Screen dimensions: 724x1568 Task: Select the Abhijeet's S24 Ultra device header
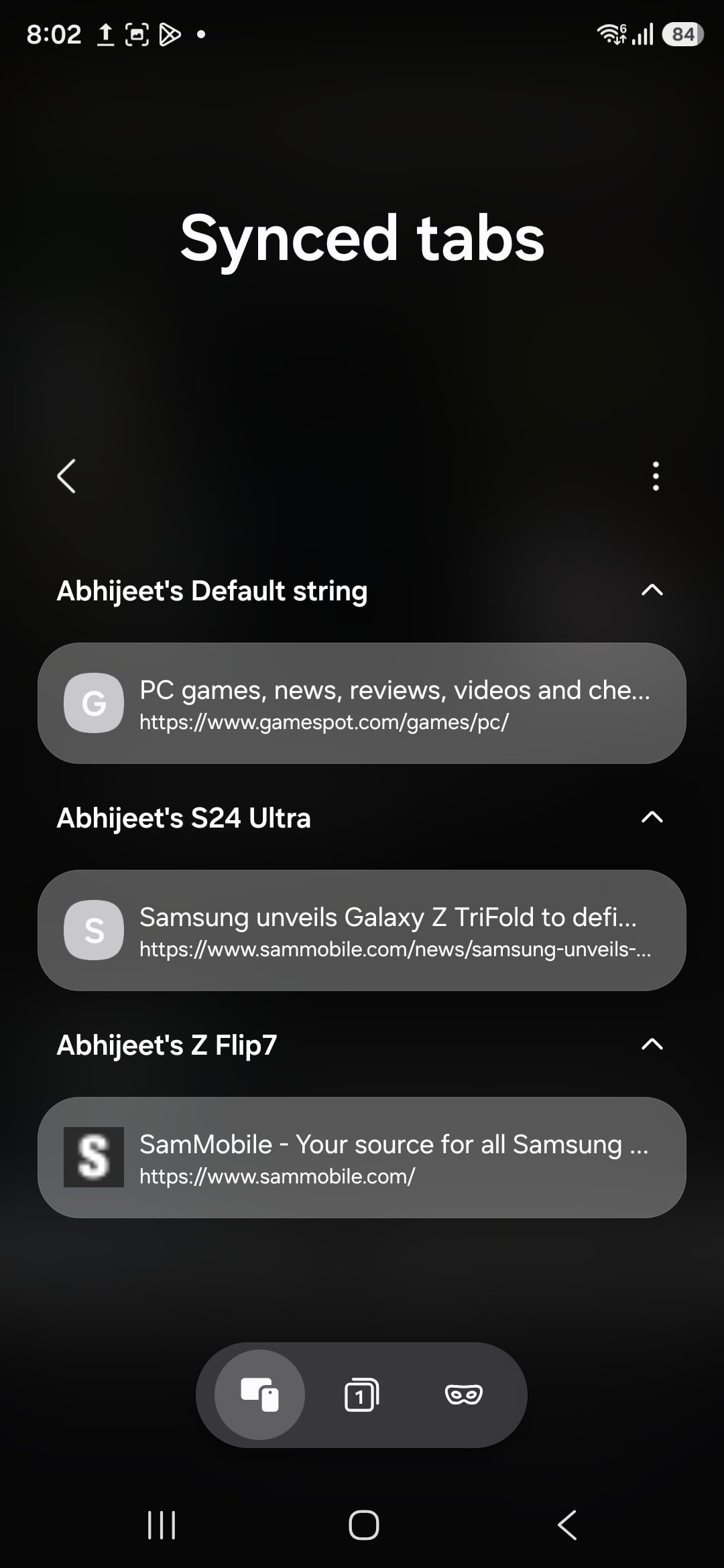[x=184, y=818]
